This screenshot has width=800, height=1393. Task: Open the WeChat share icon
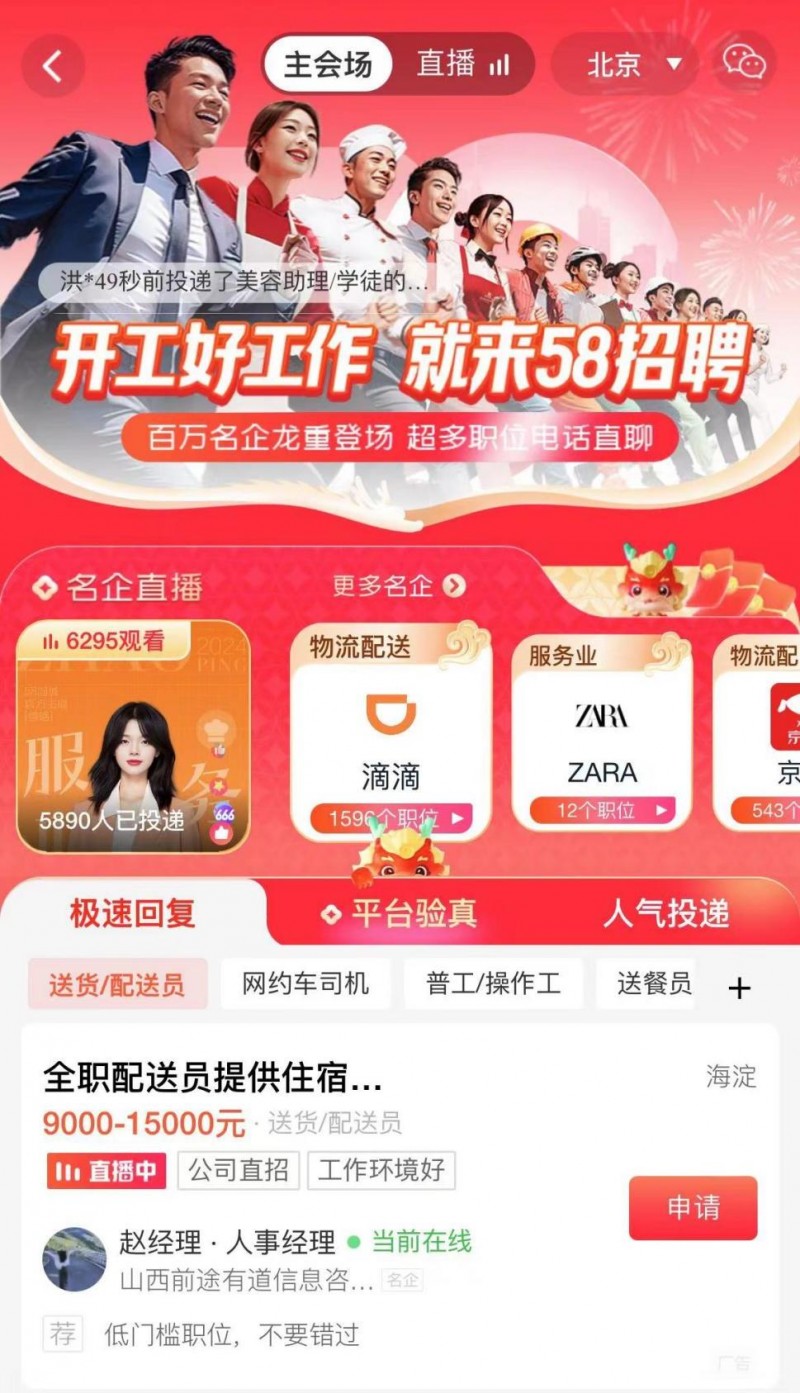[745, 63]
